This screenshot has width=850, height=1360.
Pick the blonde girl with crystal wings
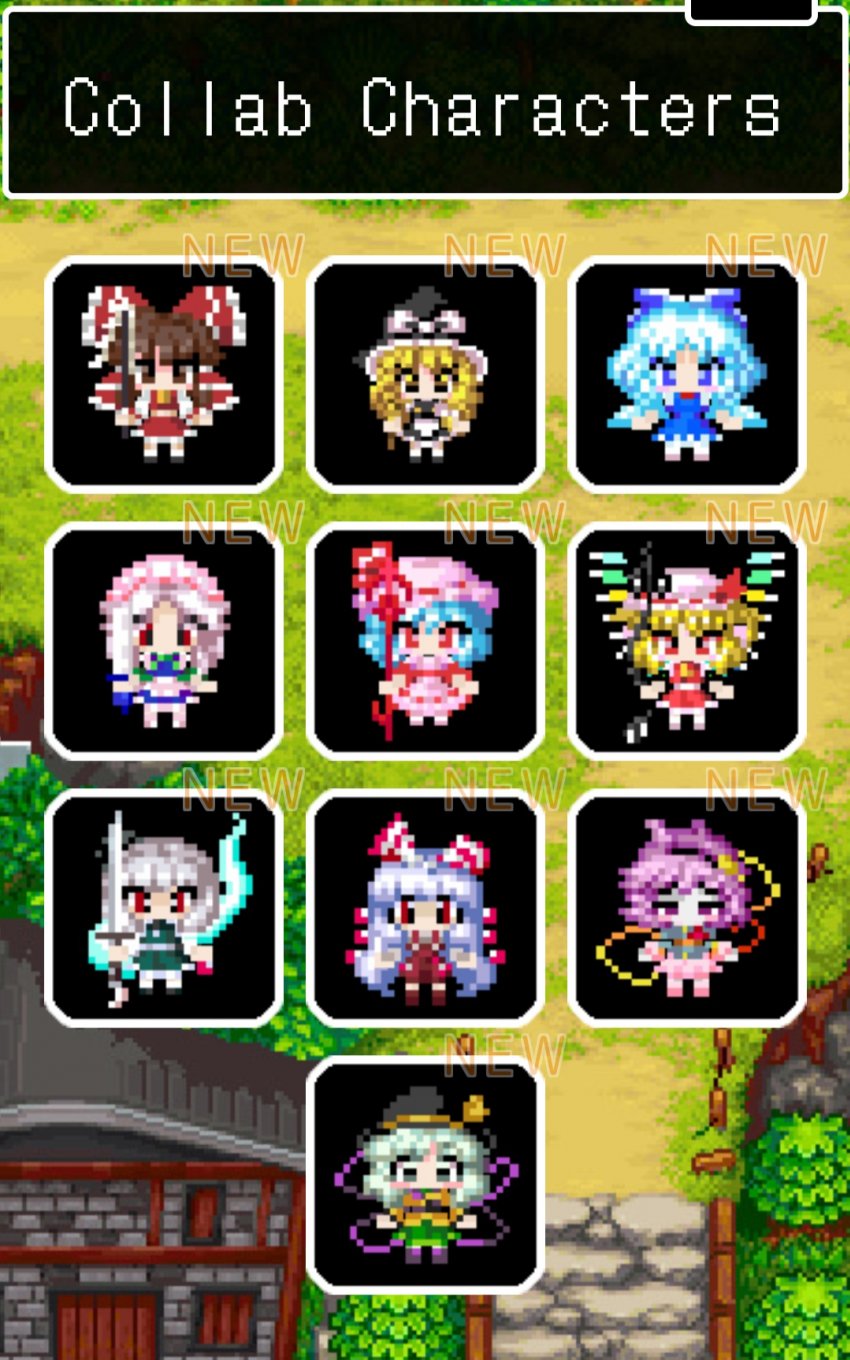coord(687,641)
